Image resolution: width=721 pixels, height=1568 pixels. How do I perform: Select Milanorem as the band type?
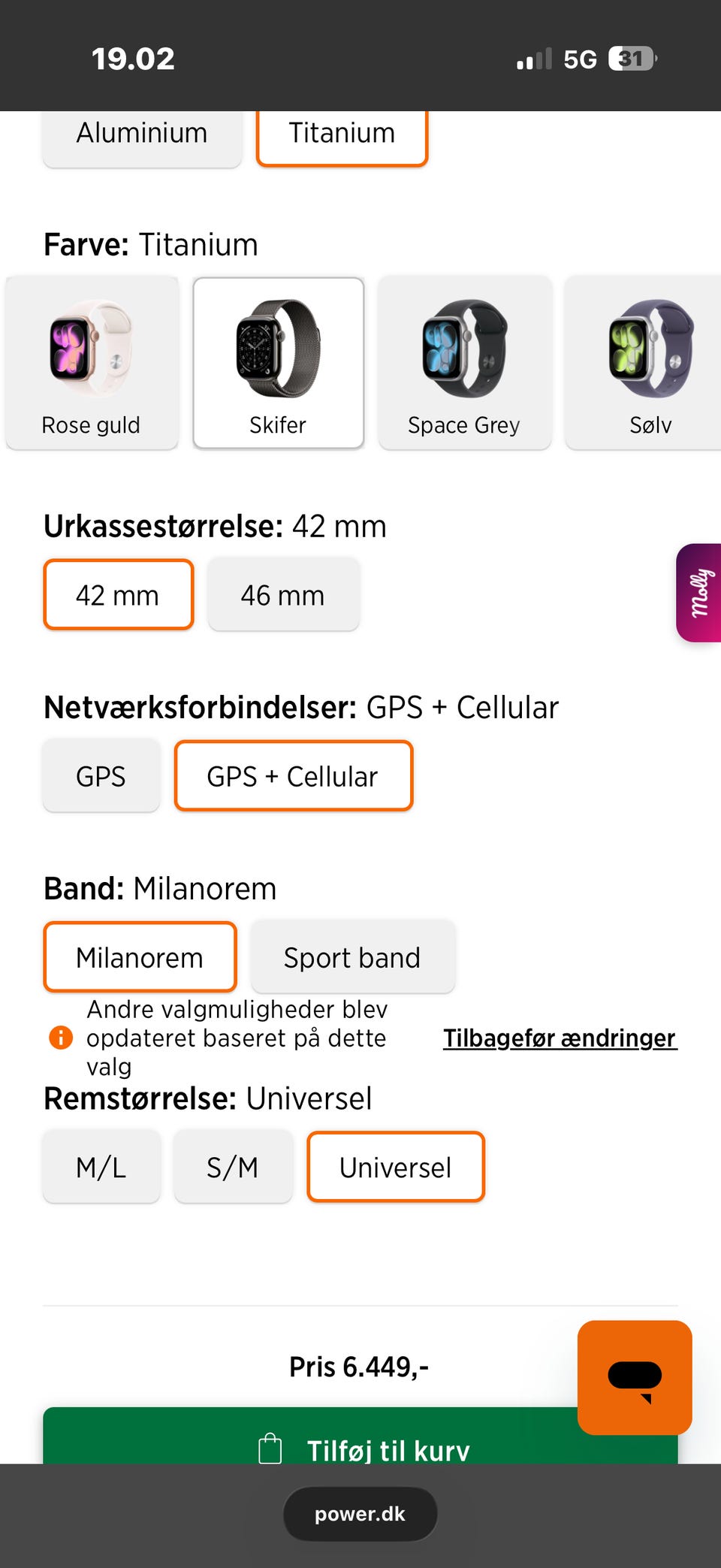click(140, 957)
